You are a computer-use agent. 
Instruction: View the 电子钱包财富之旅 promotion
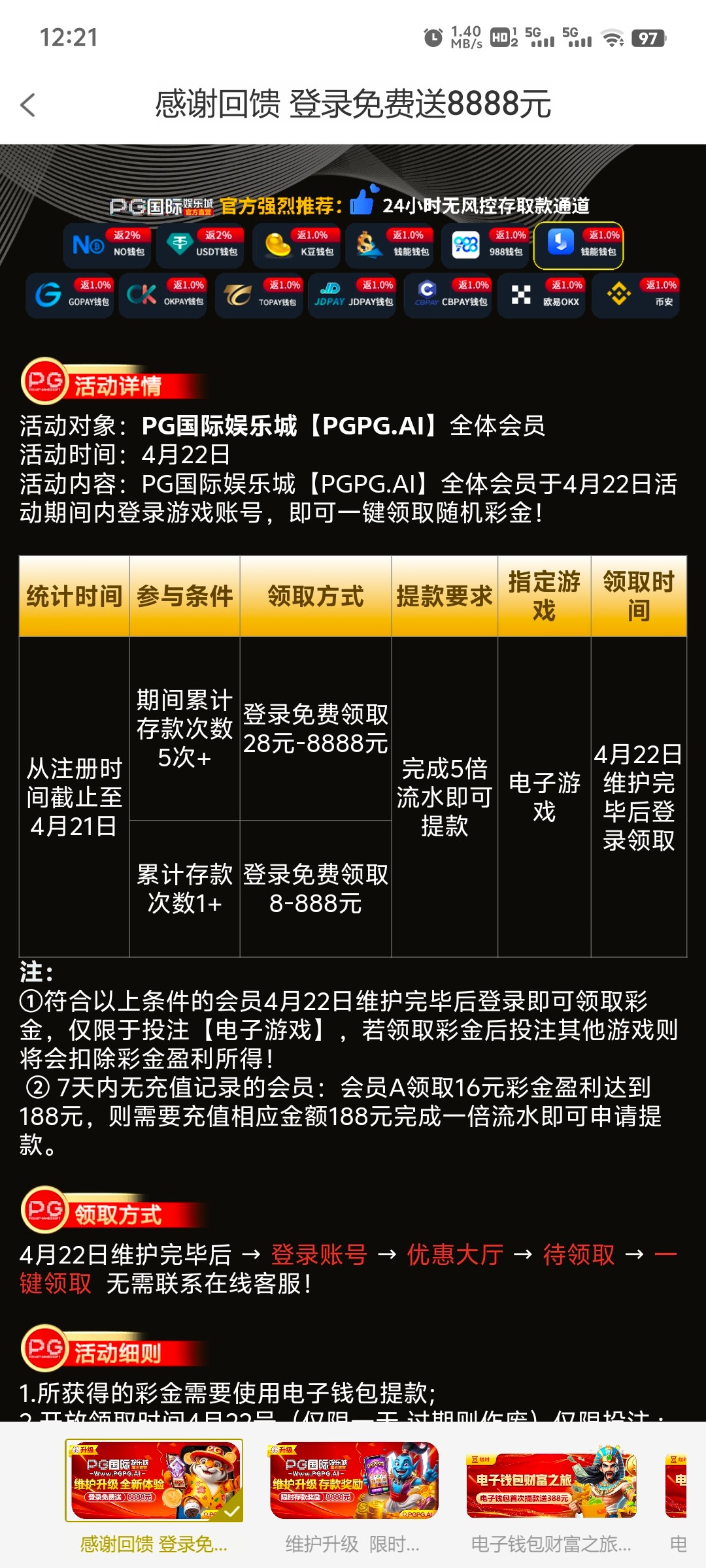point(551,1481)
